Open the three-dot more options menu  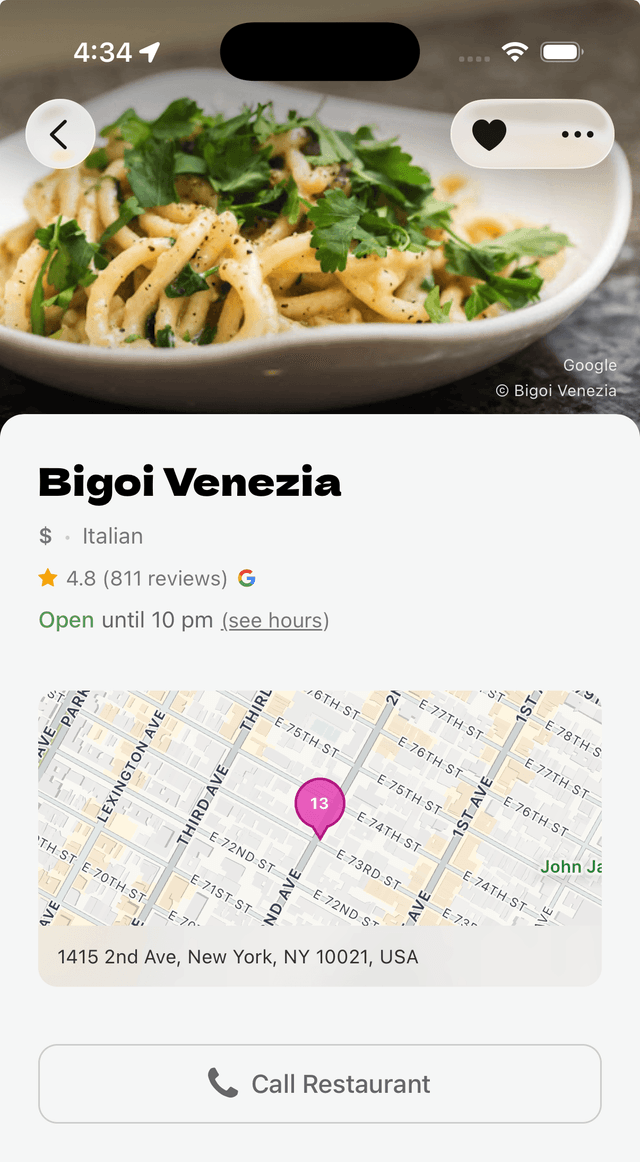577,134
